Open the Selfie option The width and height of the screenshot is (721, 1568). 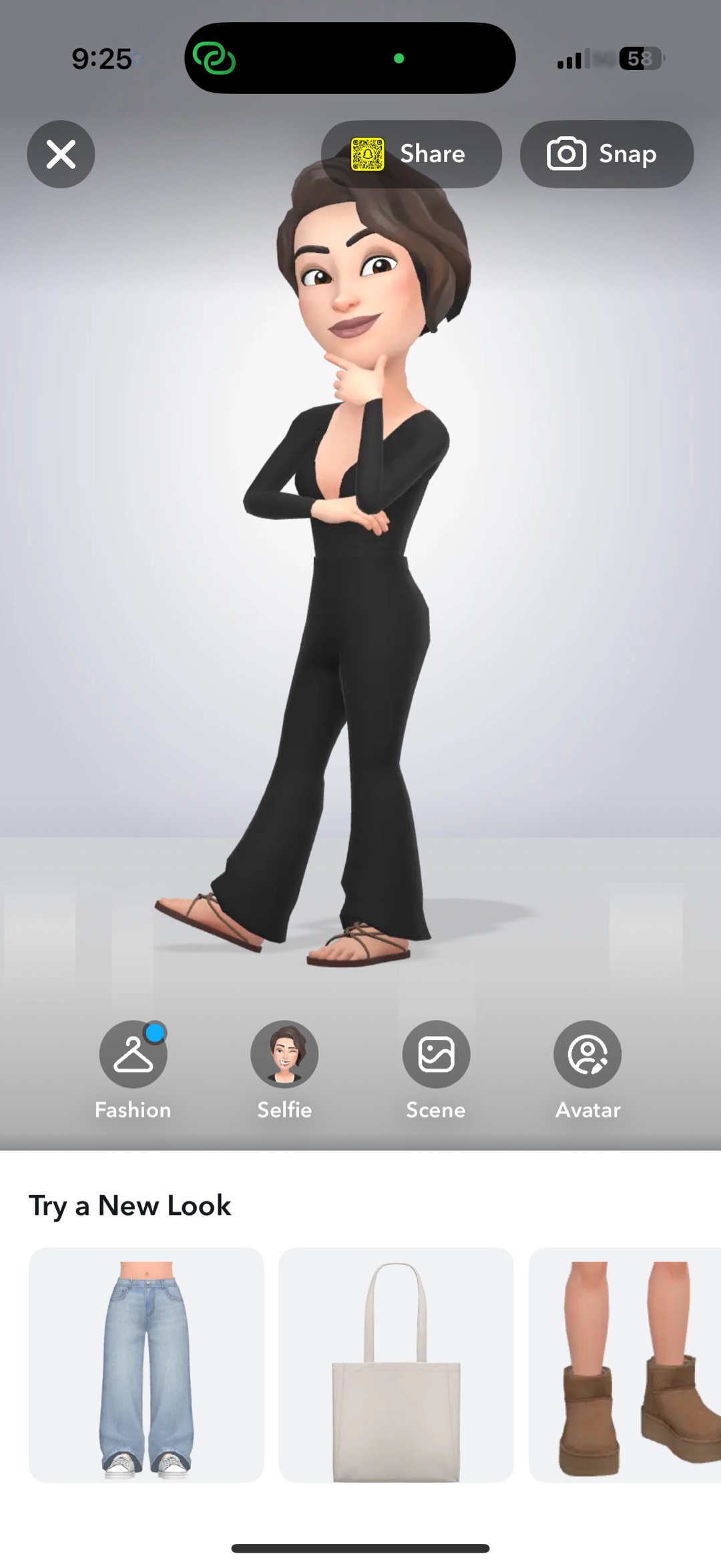284,1055
